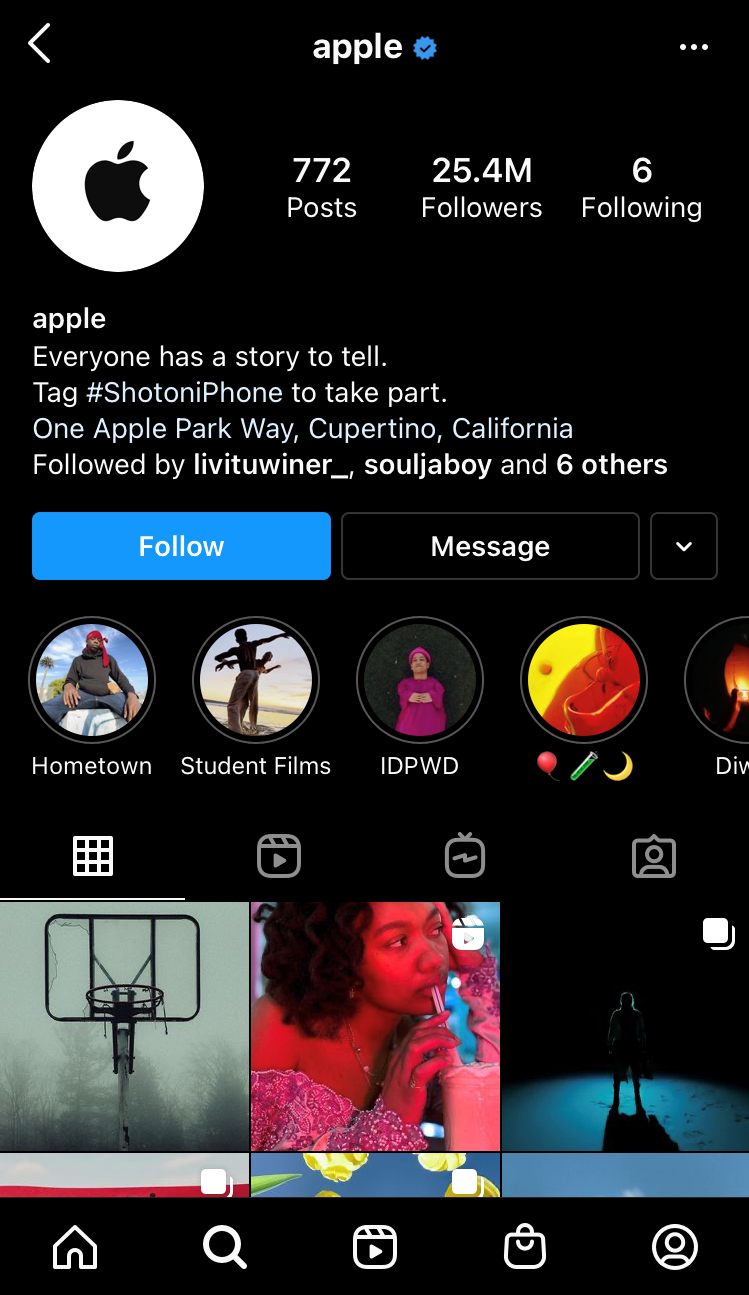749x1295 pixels.
Task: Follow the apple account
Action: 181,546
